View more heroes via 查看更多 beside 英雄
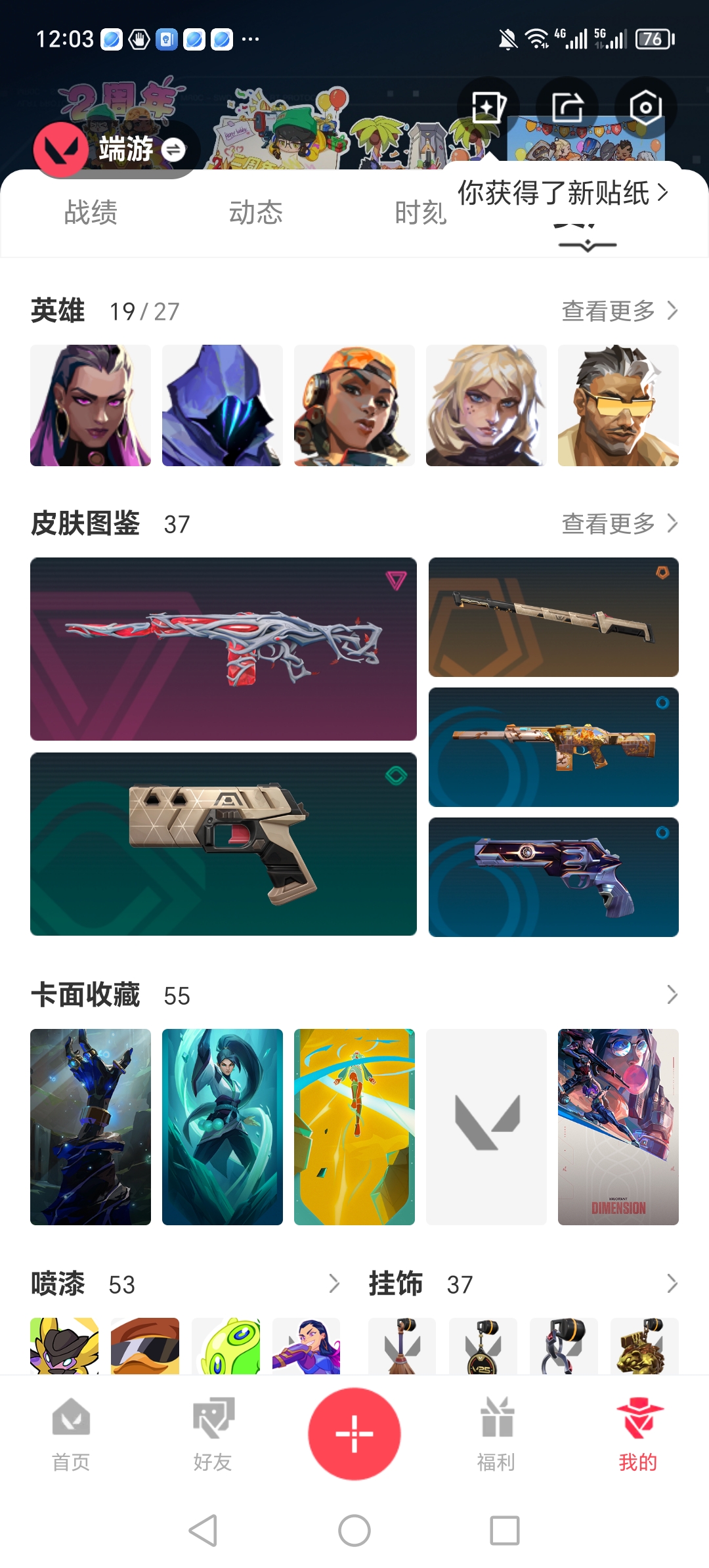The width and height of the screenshot is (709, 1568). tap(619, 311)
